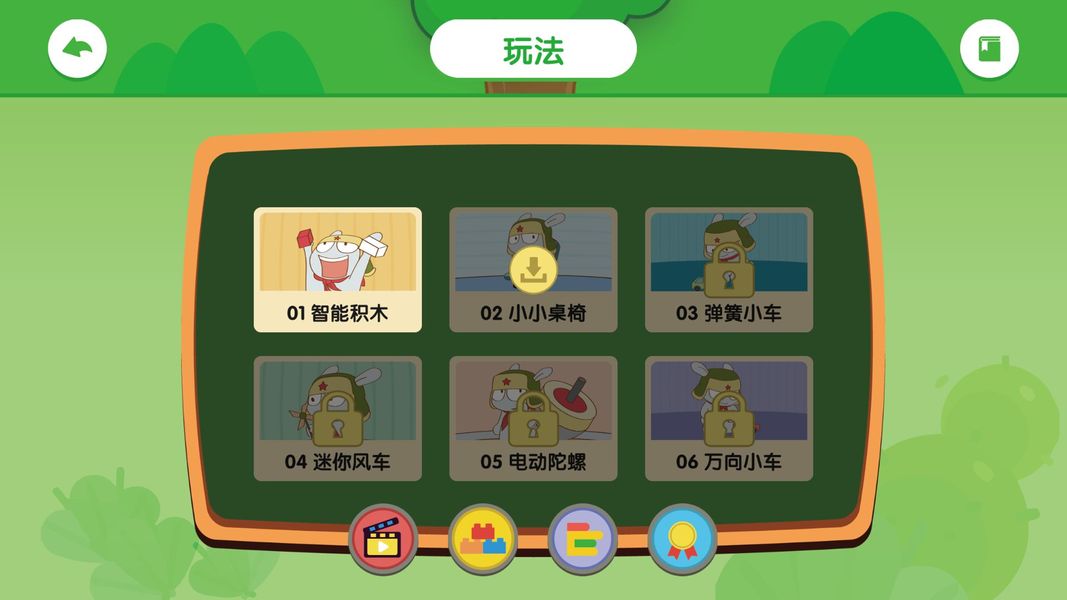Open the colored code blocks tab
1067x600 pixels.
583,538
